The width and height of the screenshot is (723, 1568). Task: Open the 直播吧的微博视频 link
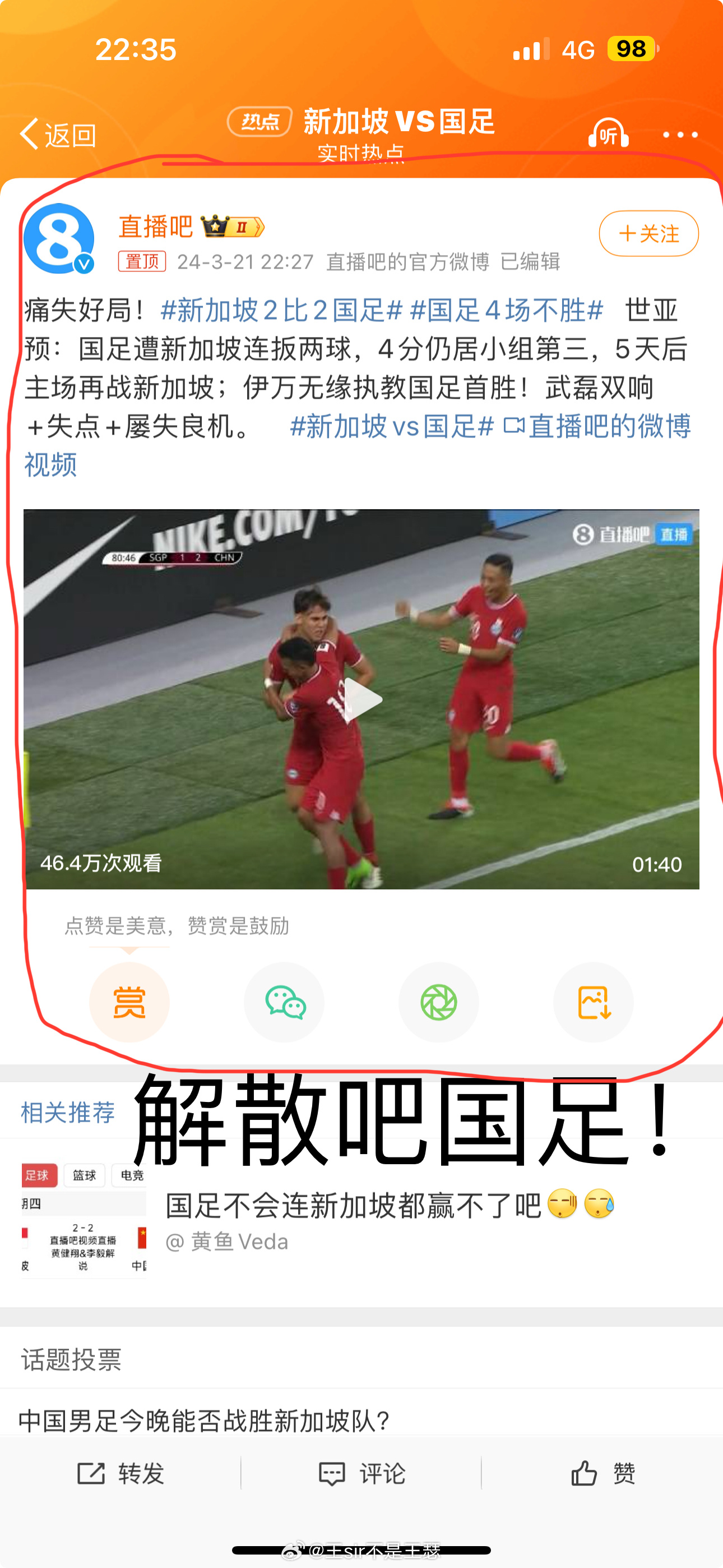click(x=596, y=426)
